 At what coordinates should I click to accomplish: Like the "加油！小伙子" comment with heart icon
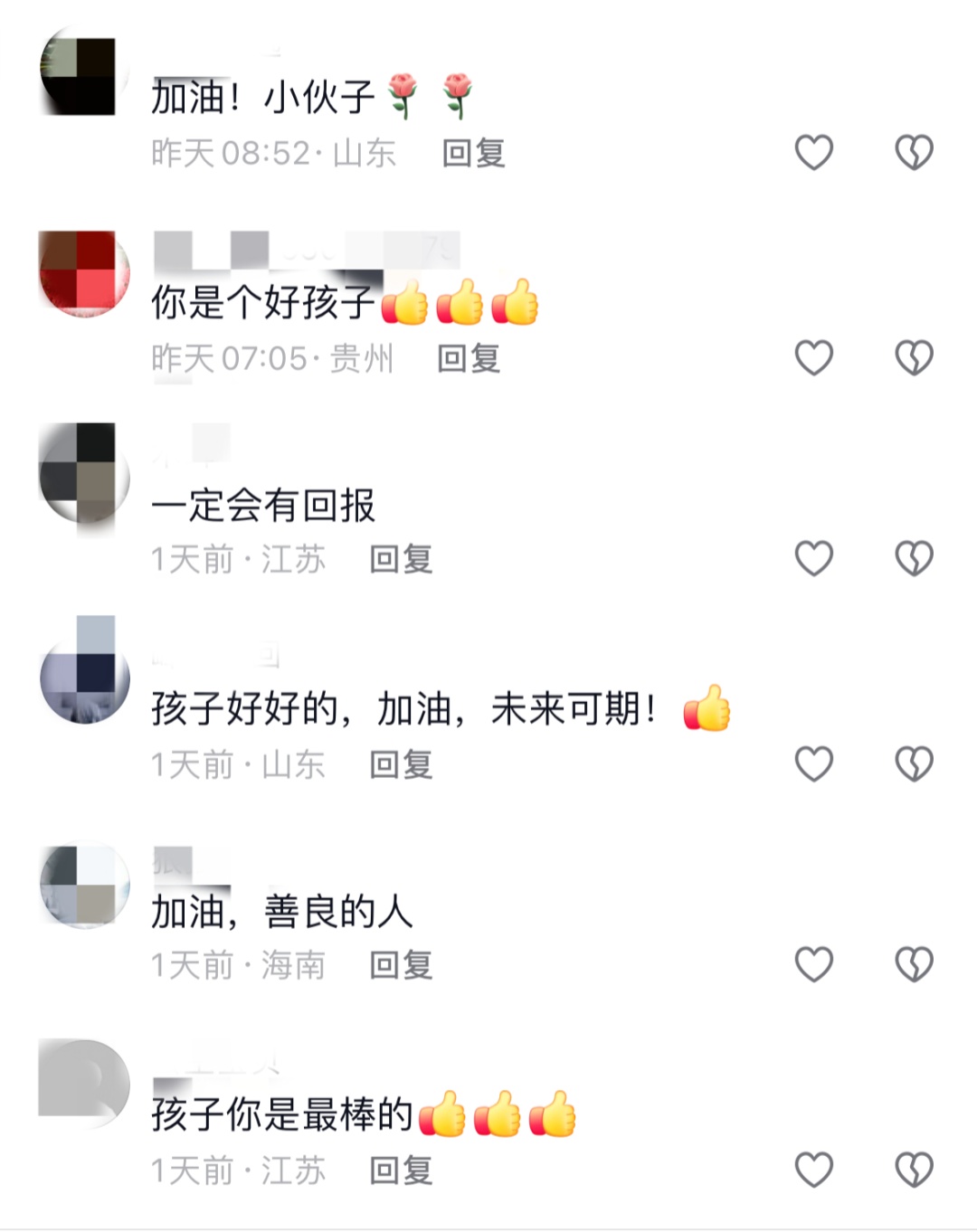coord(811,152)
